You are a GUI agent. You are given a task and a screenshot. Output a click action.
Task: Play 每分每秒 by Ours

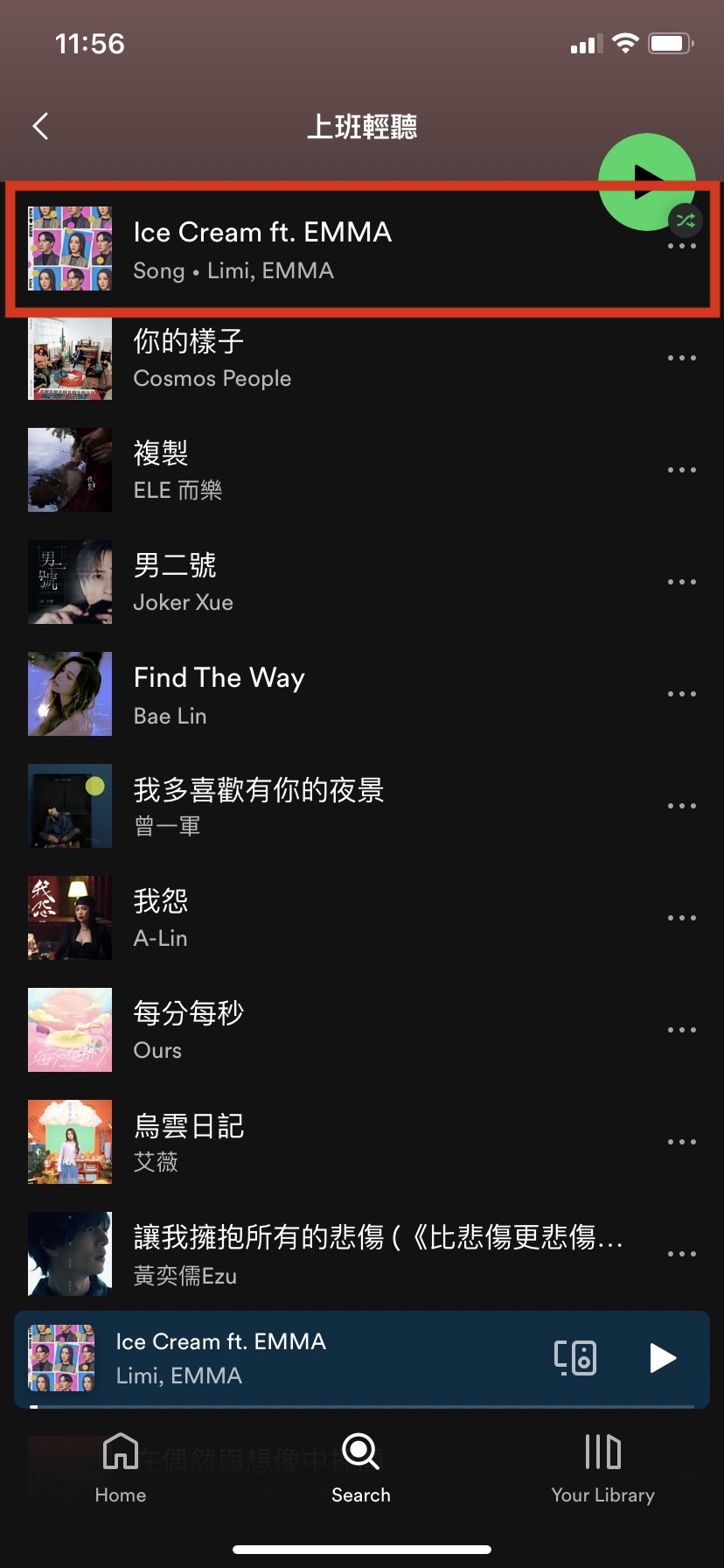(x=262, y=1030)
